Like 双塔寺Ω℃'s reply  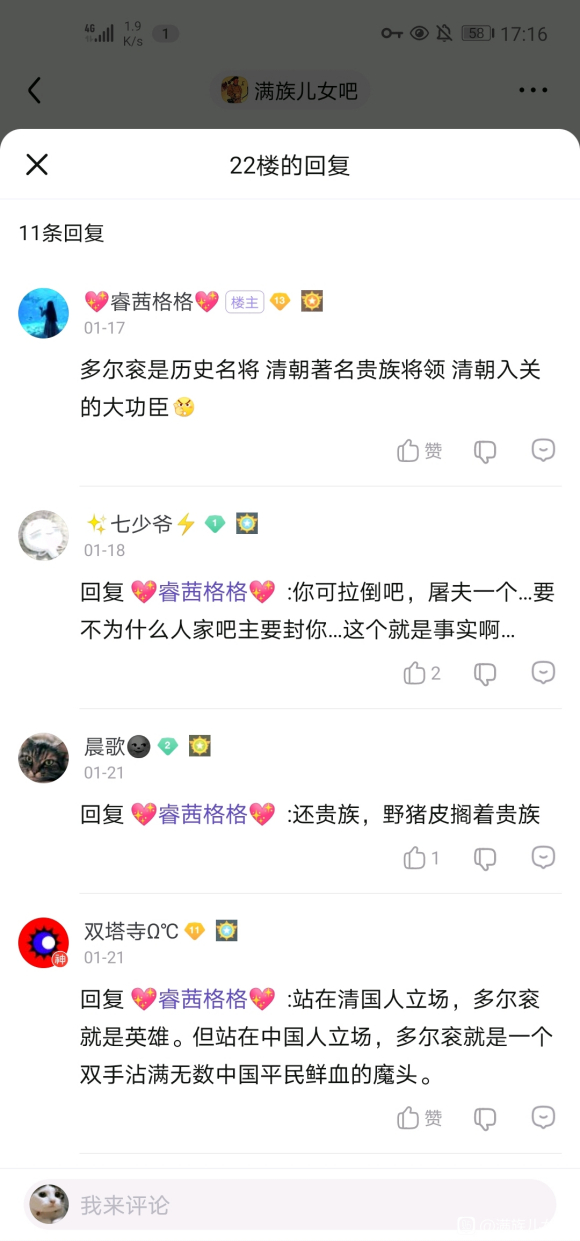click(420, 1118)
